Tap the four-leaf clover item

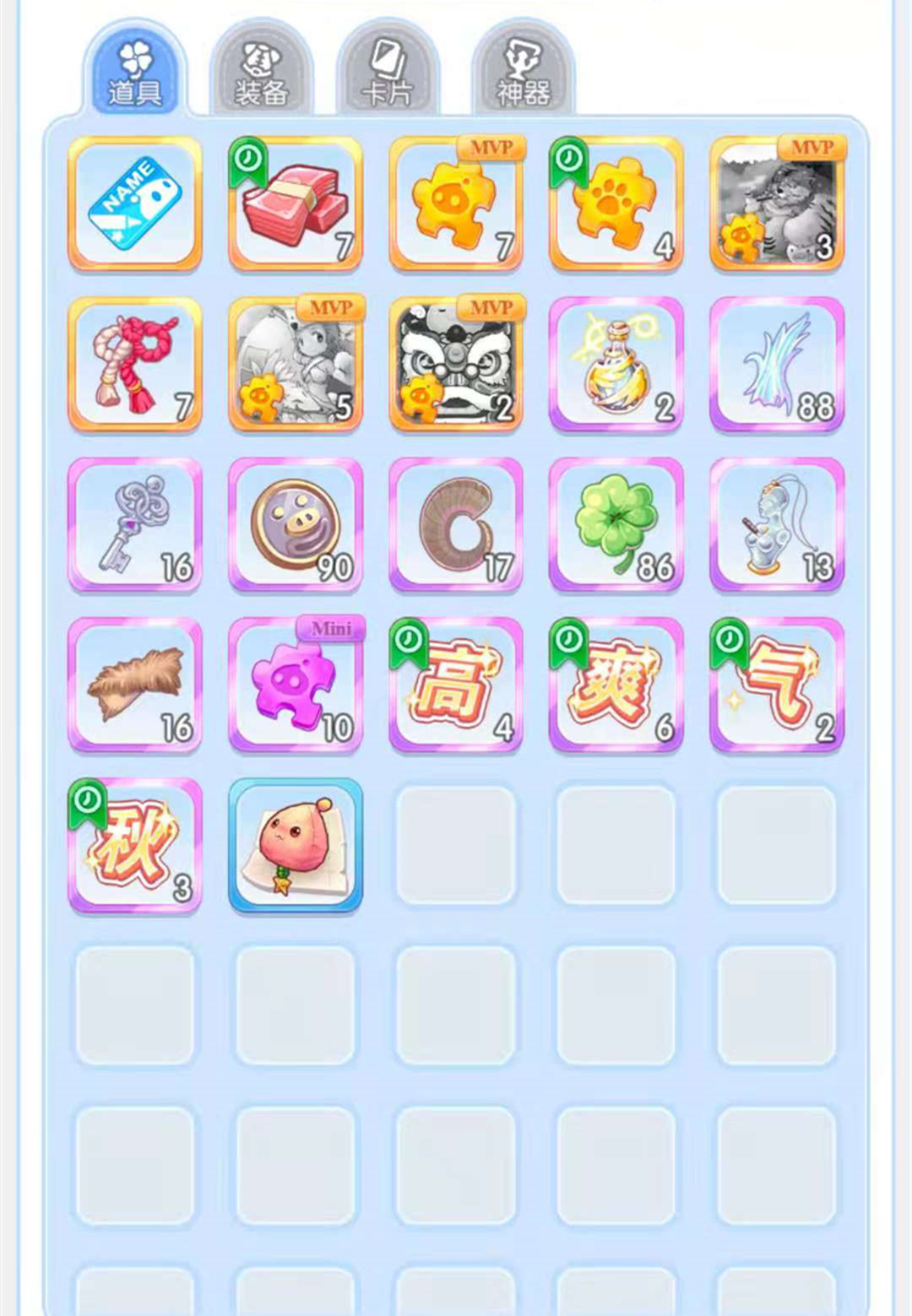[616, 525]
